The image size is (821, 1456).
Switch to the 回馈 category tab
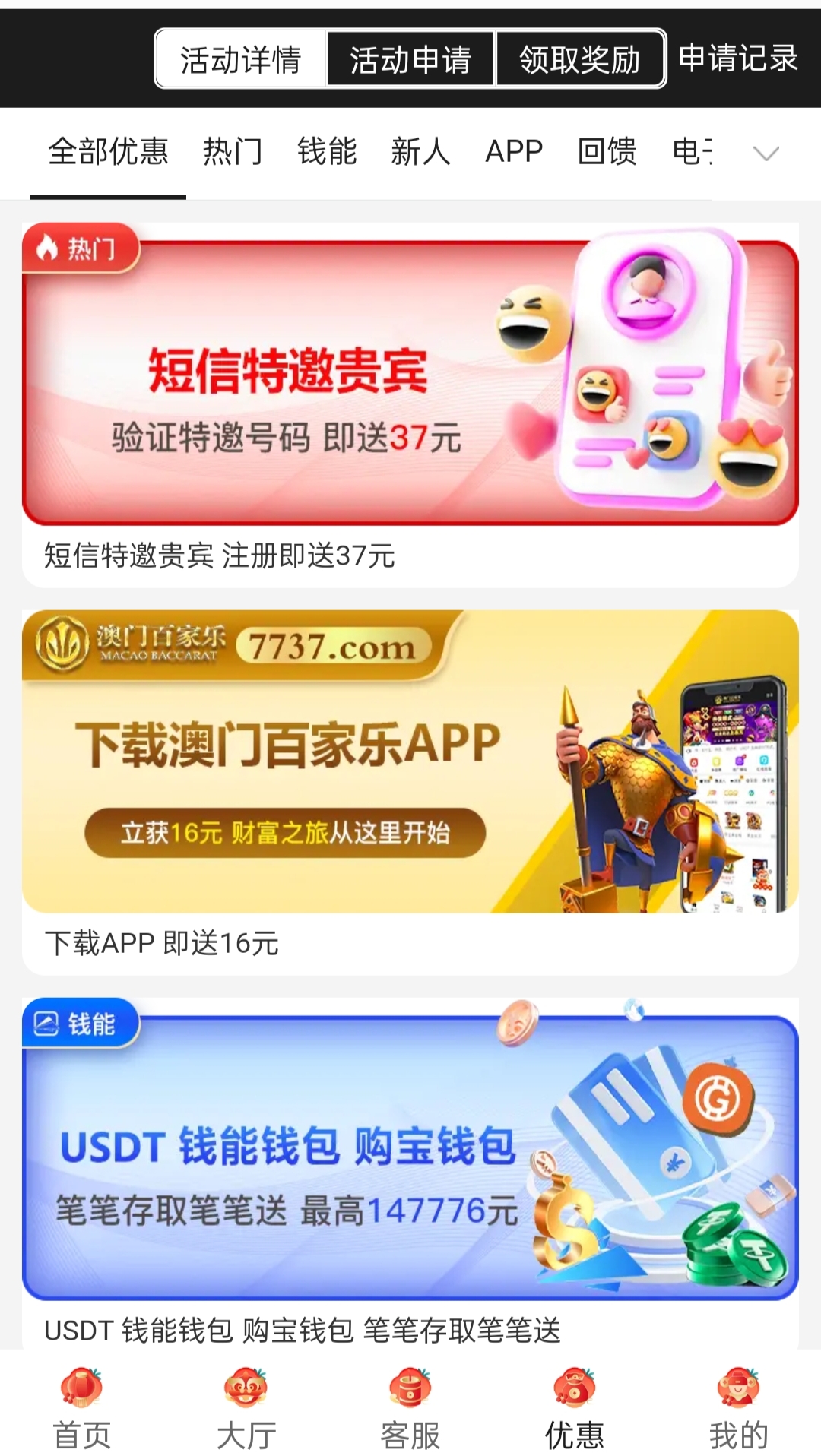[x=607, y=152]
